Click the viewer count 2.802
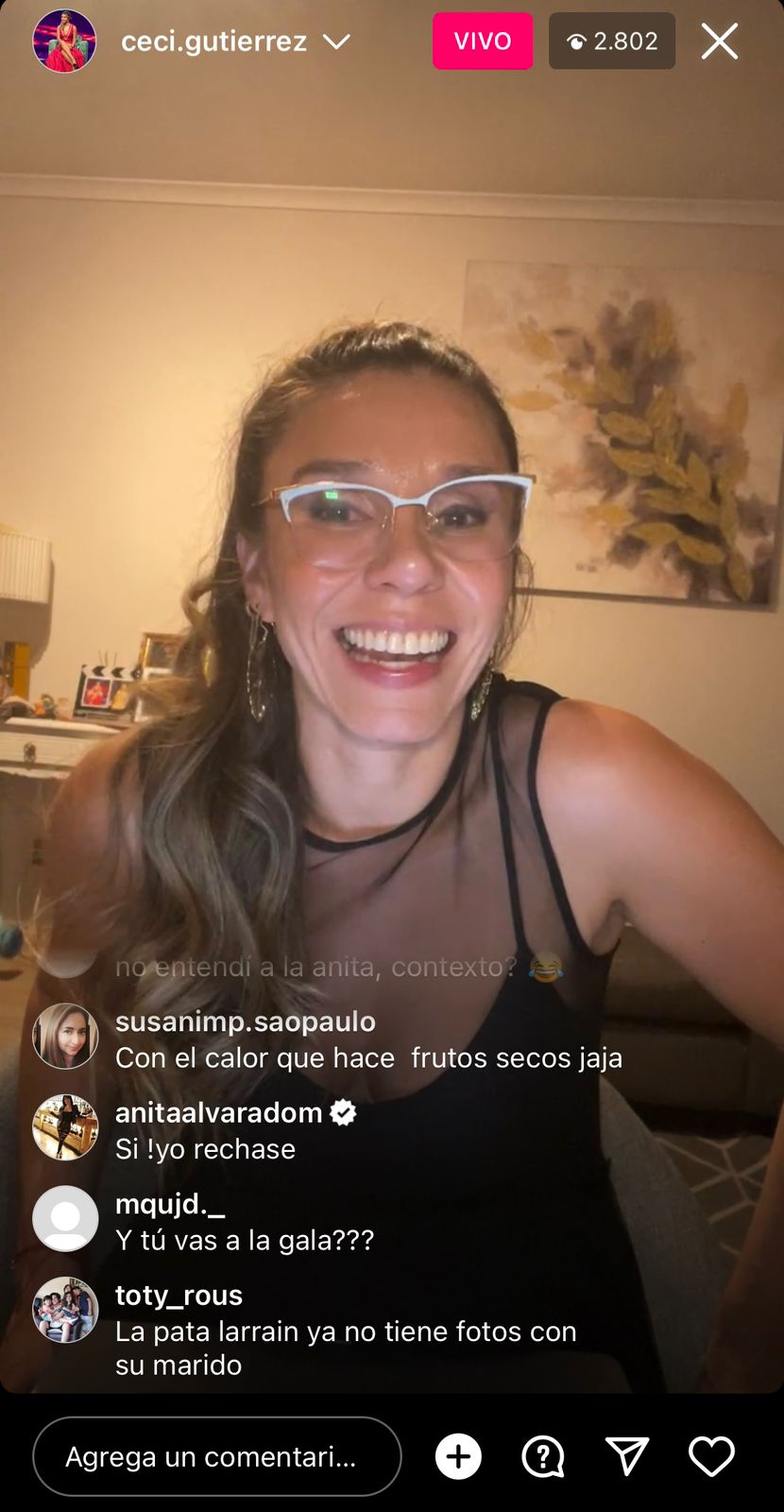 [619, 41]
